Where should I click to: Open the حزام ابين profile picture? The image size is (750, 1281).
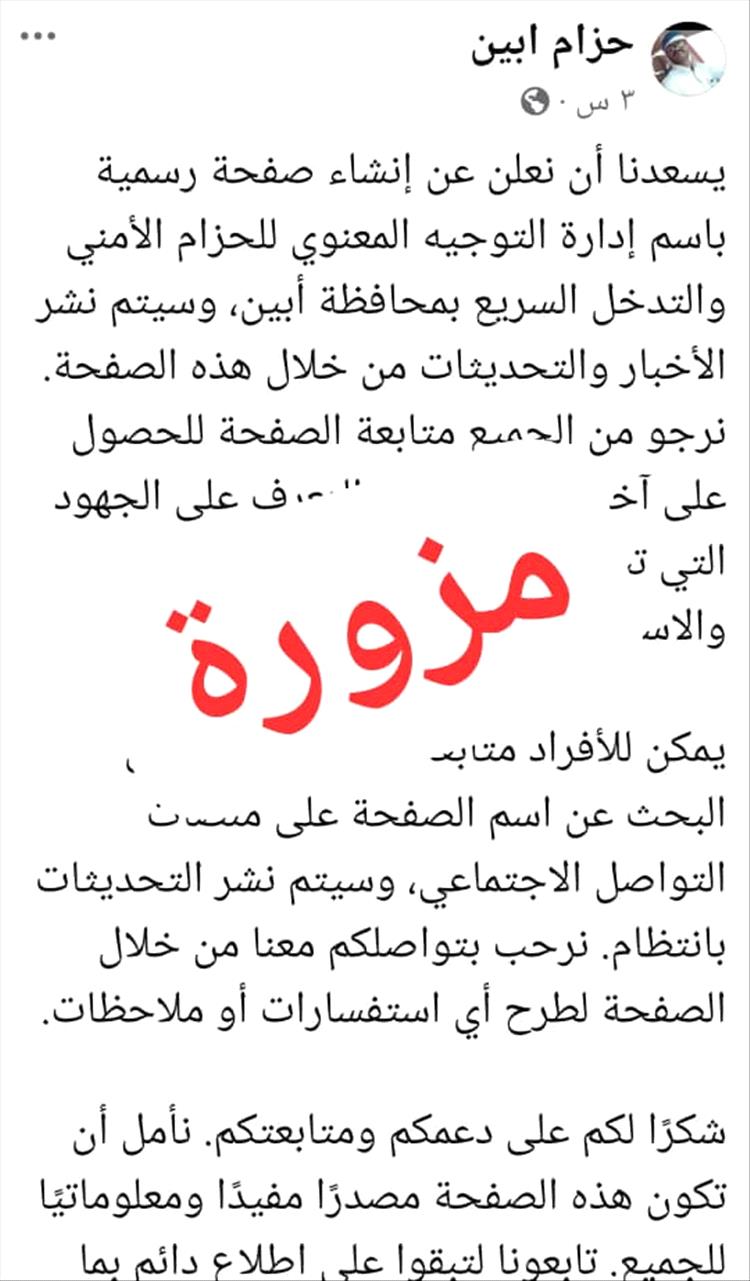coord(689,60)
